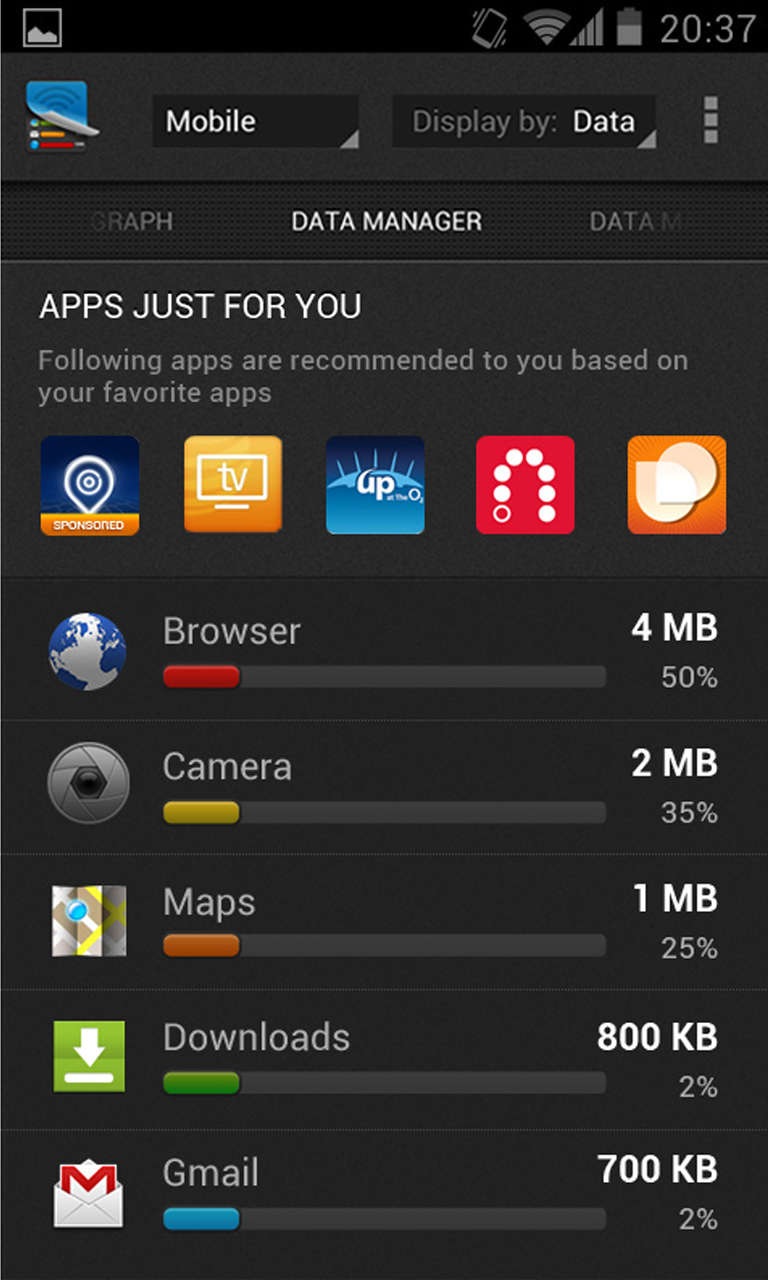
Task: Change the Display by: Data selector
Action: coord(524,122)
